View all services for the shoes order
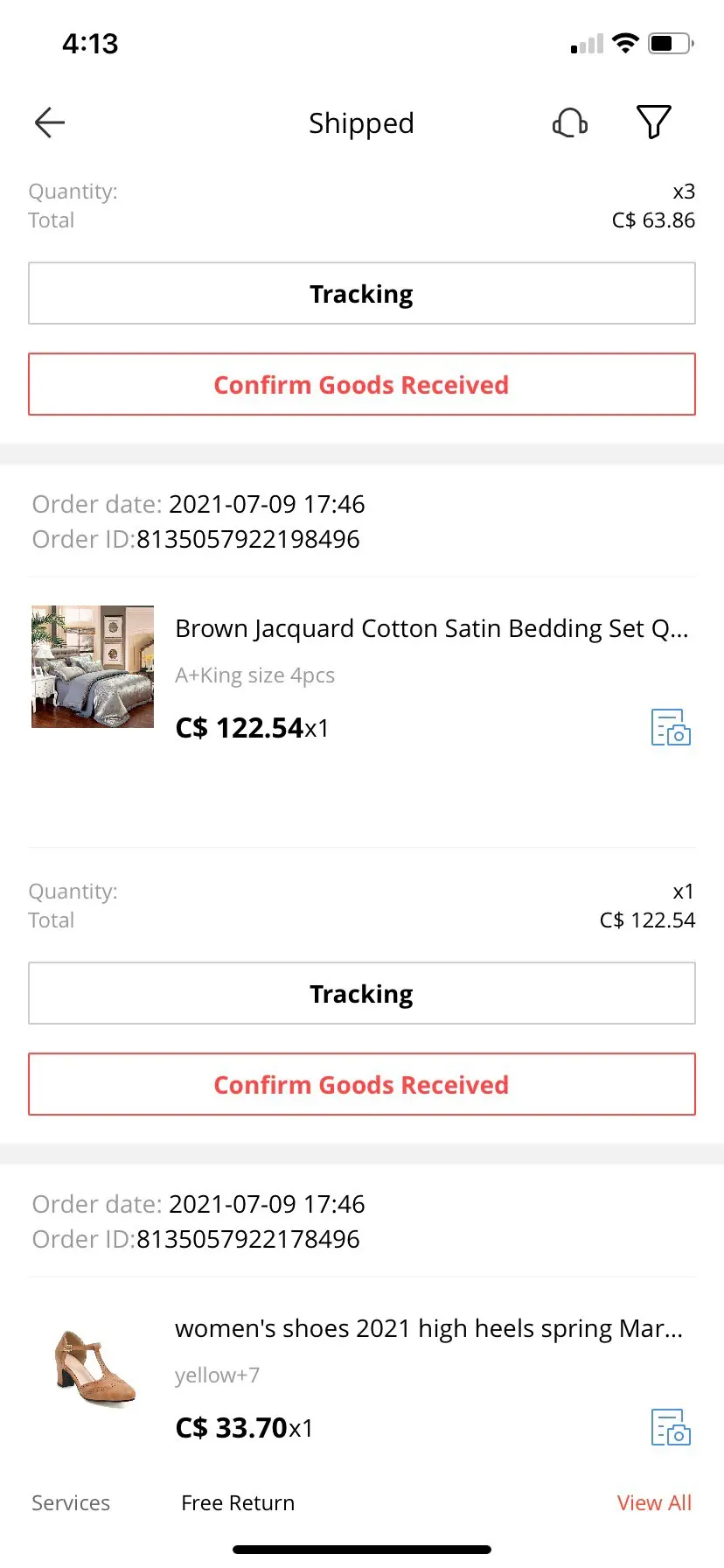The width and height of the screenshot is (724, 1568). [x=653, y=1503]
